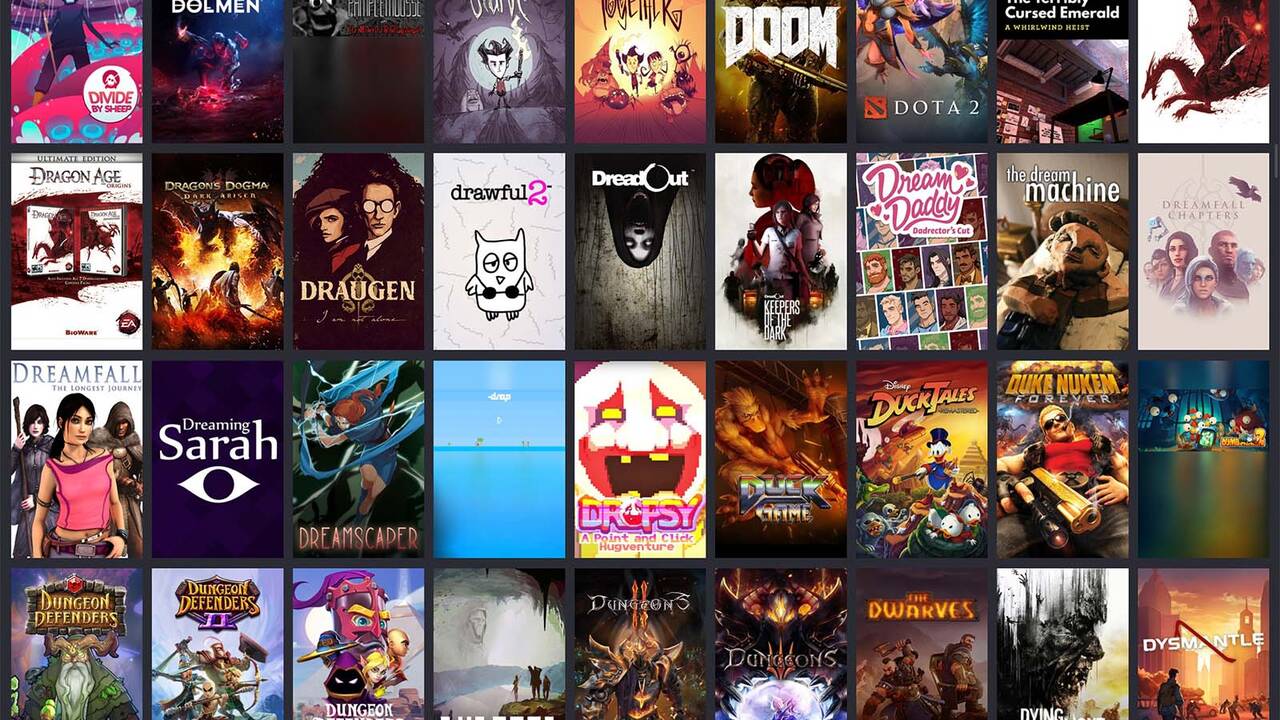Screen dimensions: 1280x720
Task: Select the Dreamscaper game cover
Action: [x=358, y=459]
